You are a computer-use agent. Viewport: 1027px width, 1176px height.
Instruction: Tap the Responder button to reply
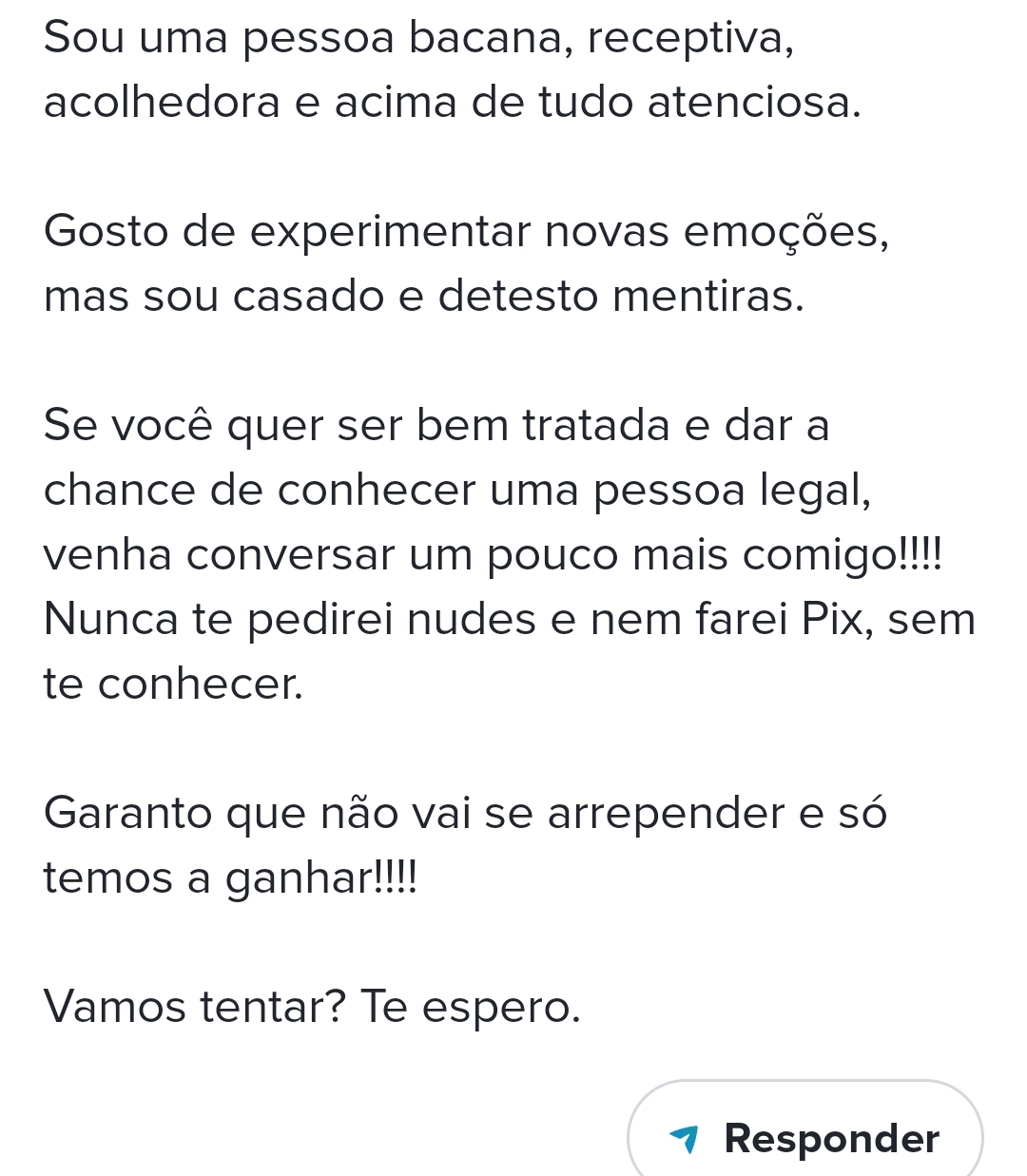click(x=805, y=1136)
